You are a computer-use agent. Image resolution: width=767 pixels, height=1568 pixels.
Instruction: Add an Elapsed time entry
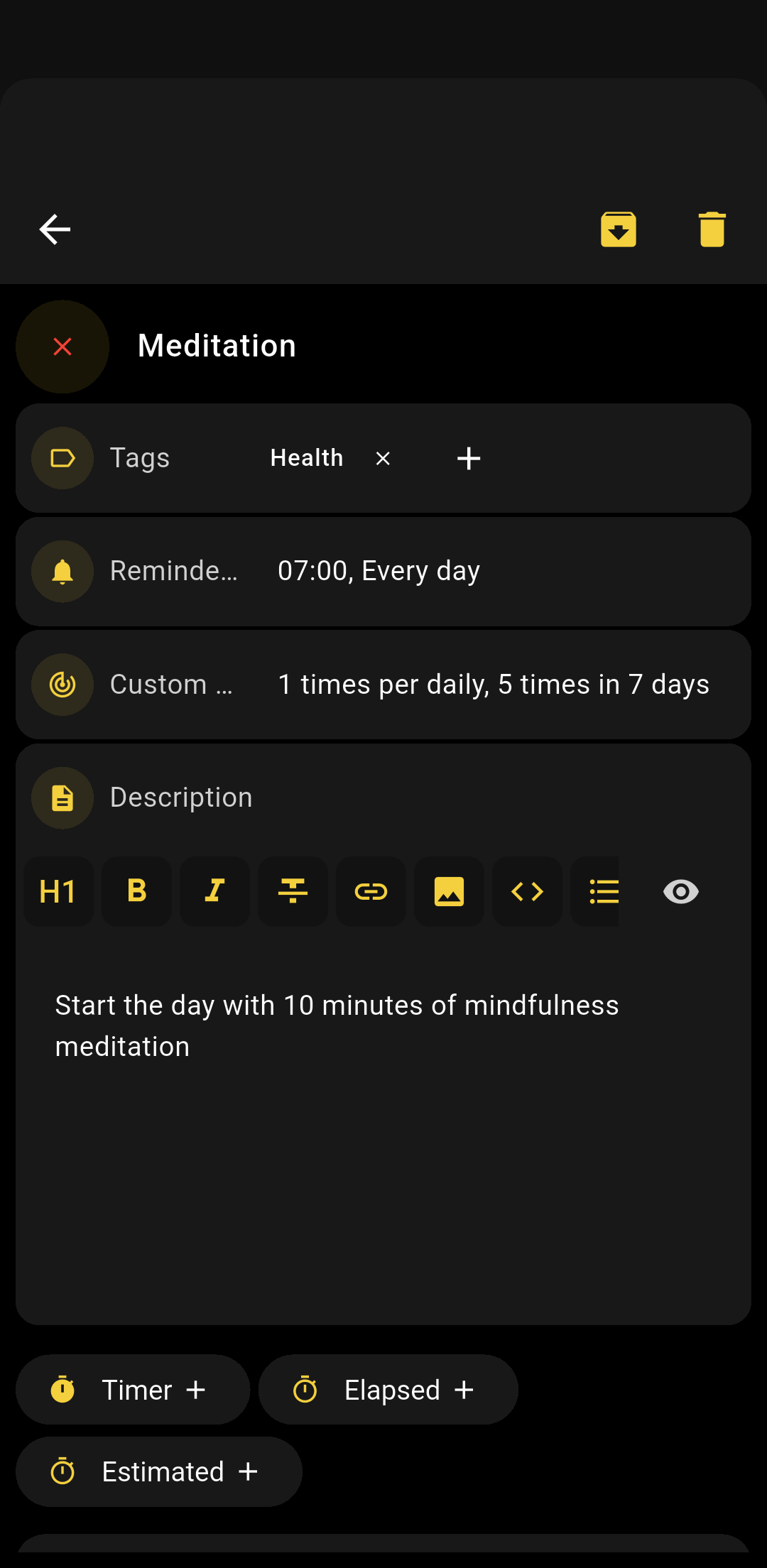pyautogui.click(x=388, y=1390)
